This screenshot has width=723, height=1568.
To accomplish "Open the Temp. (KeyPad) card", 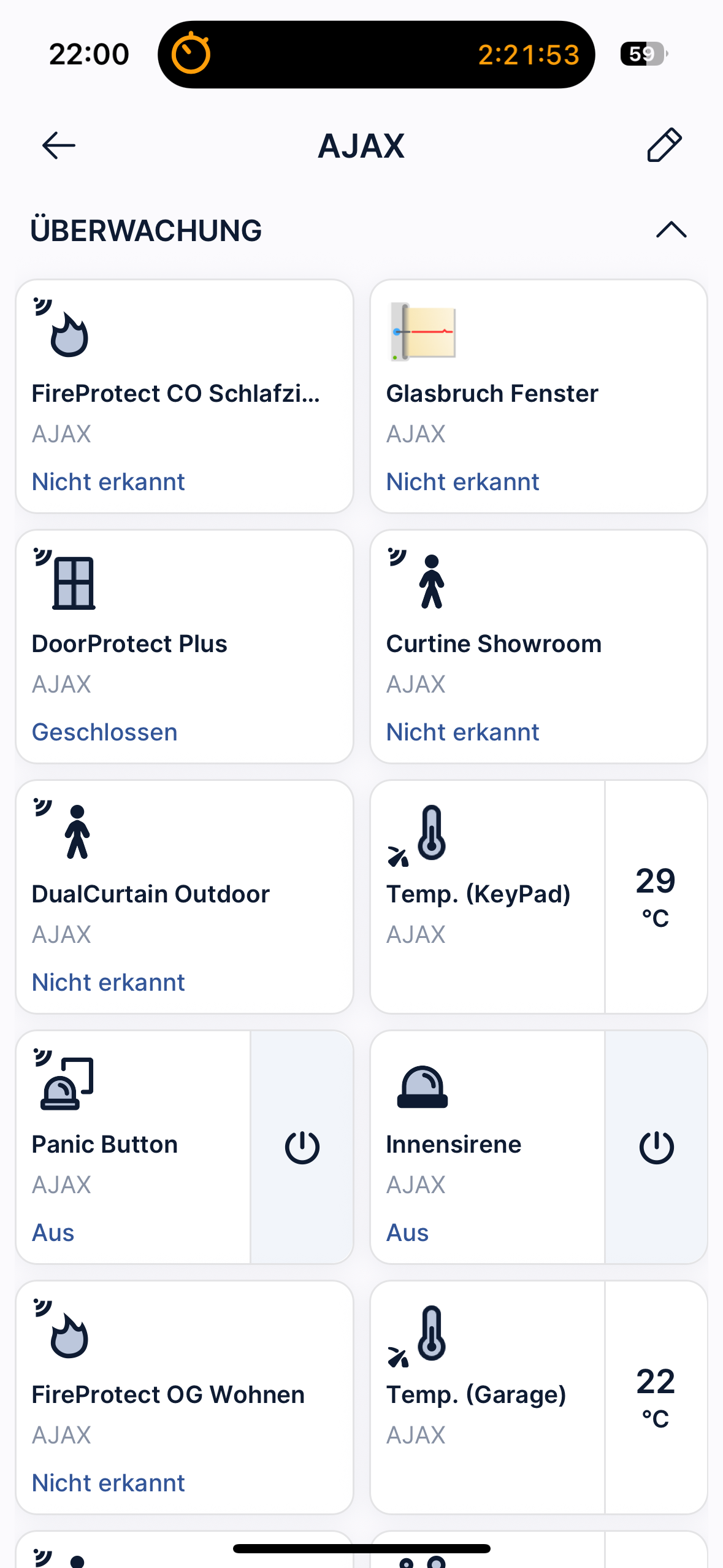I will point(488,897).
